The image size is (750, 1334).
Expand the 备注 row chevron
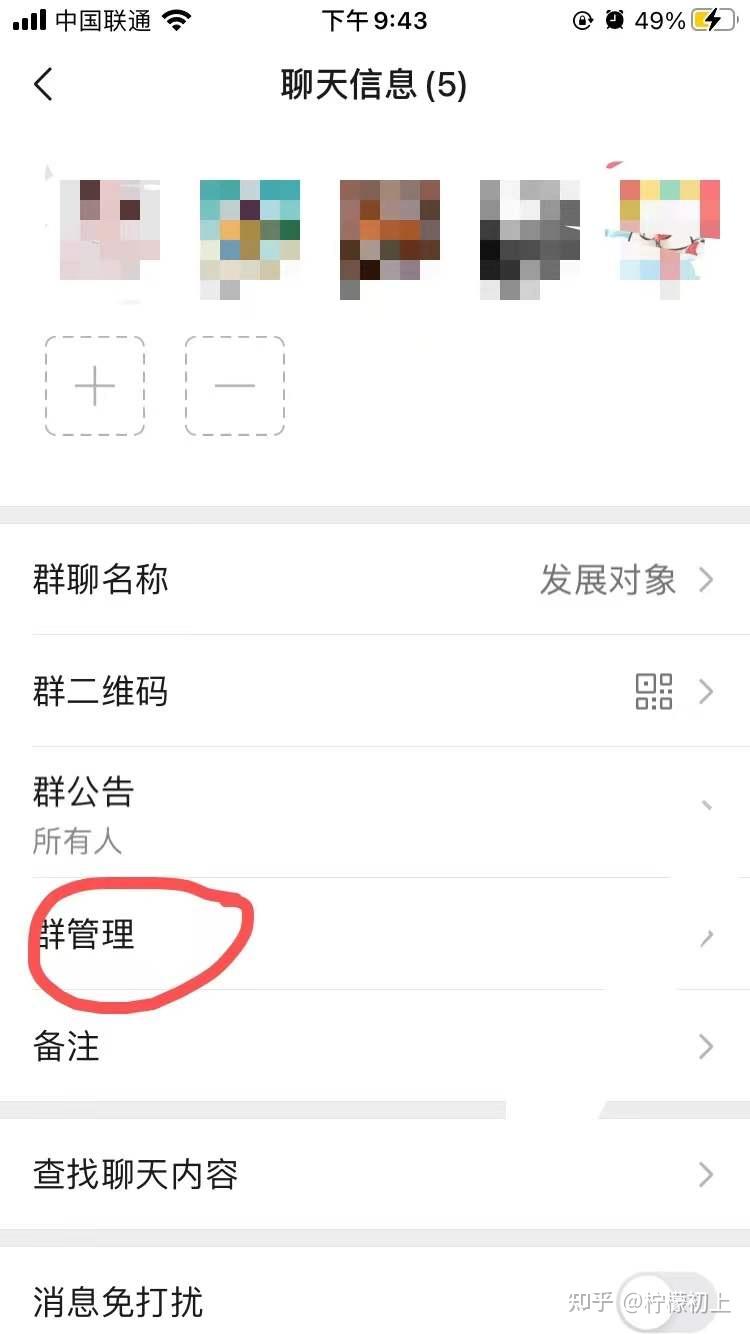pos(705,1046)
